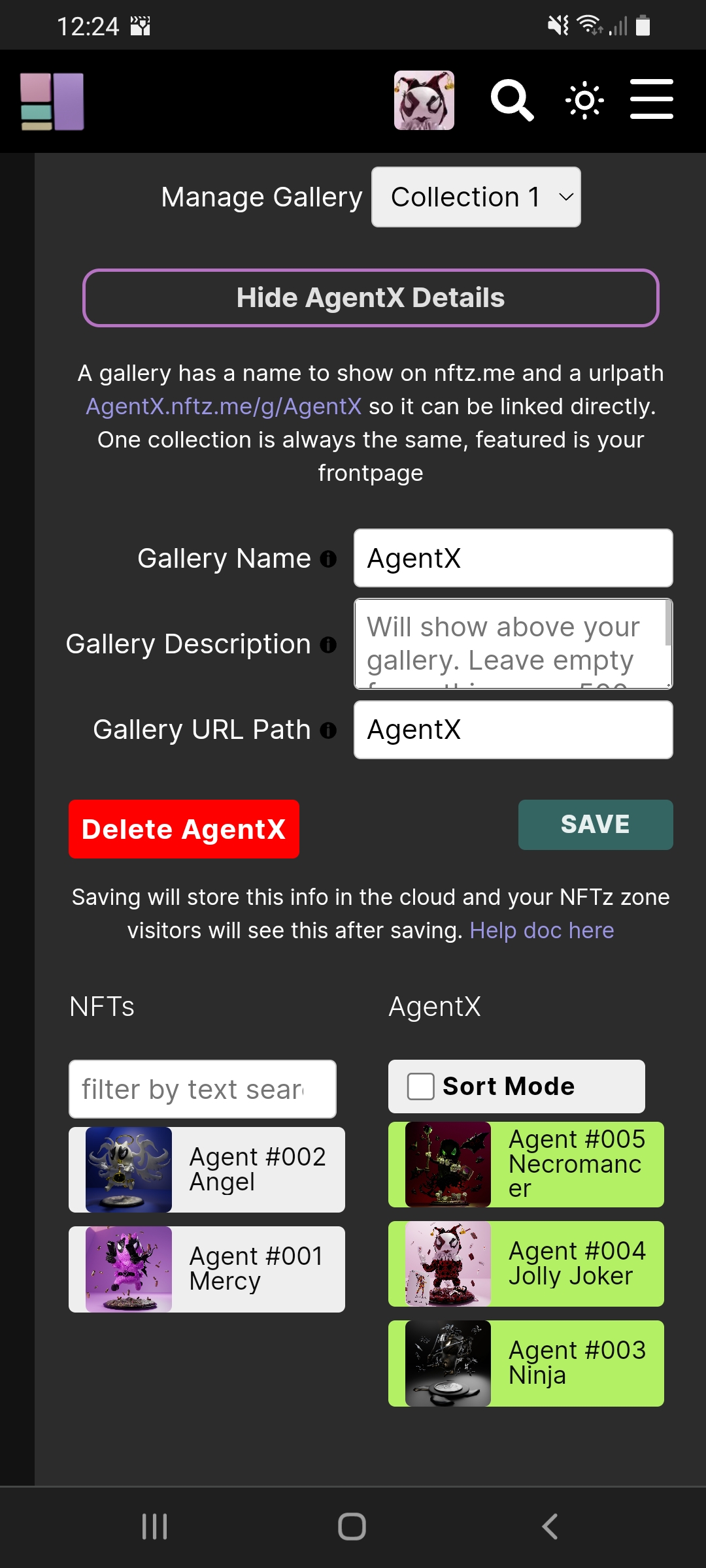This screenshot has width=706, height=1568.
Task: Open the hamburger menu
Action: click(x=651, y=99)
